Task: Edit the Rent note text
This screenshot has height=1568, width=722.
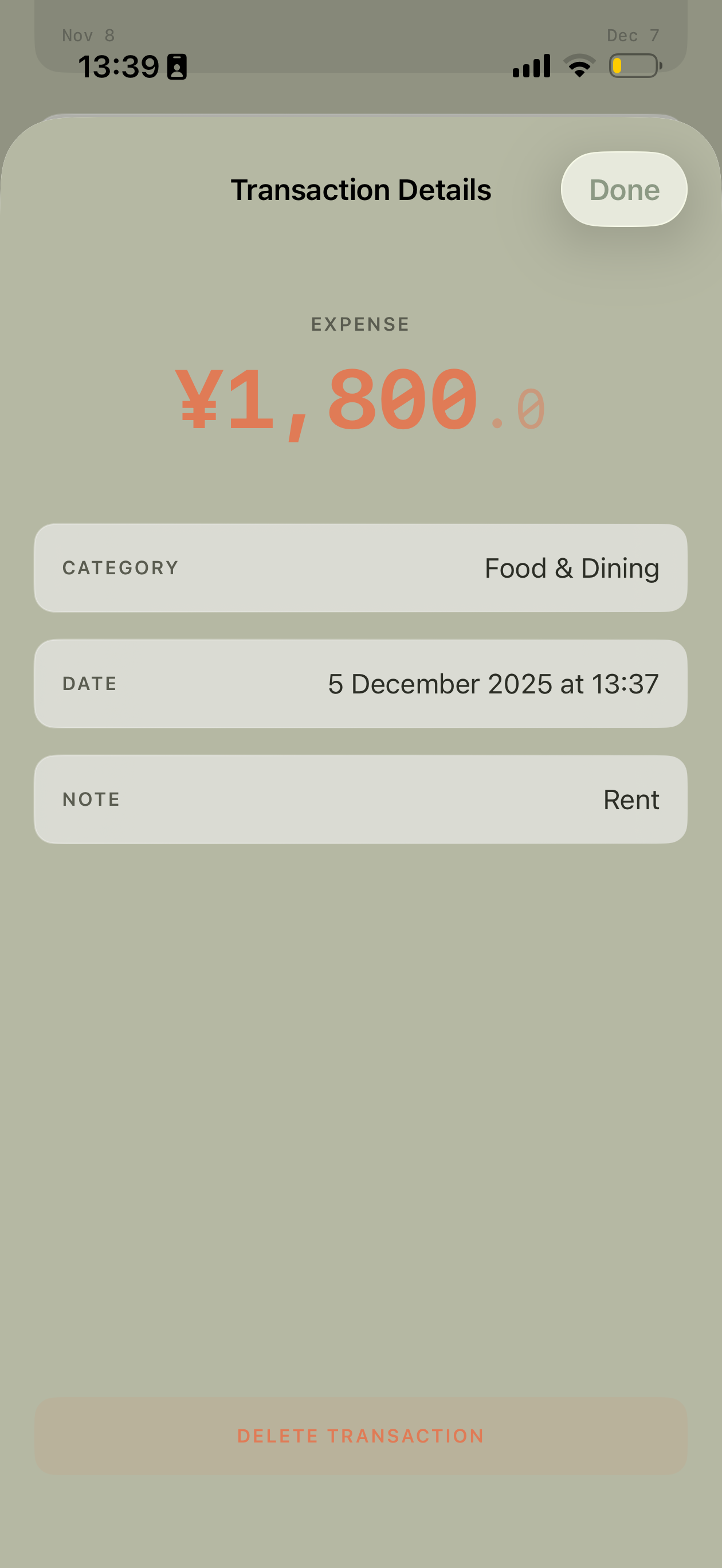Action: coord(631,799)
